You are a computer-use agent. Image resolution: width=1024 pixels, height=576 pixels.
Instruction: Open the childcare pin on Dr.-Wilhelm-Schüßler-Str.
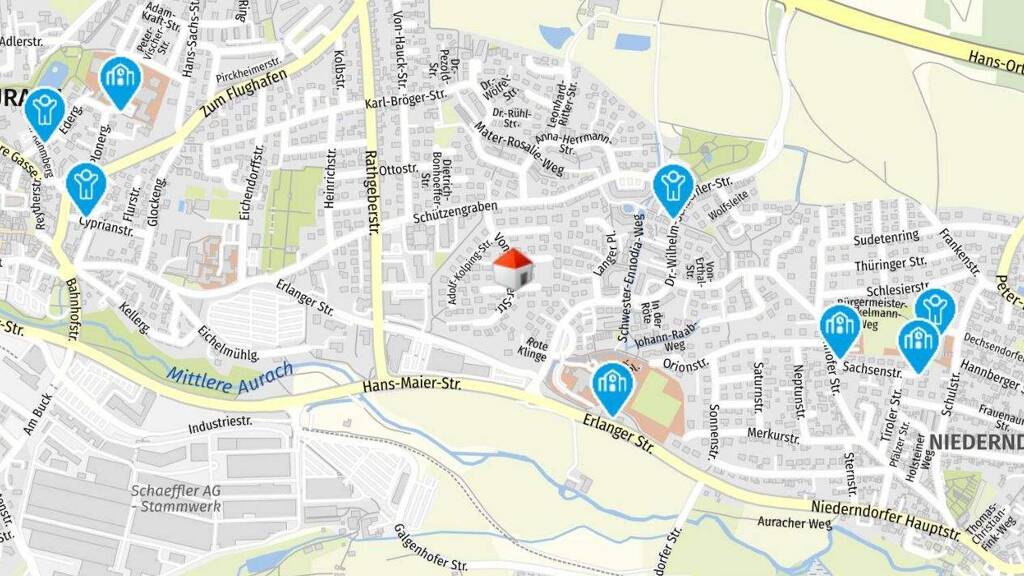tap(673, 187)
